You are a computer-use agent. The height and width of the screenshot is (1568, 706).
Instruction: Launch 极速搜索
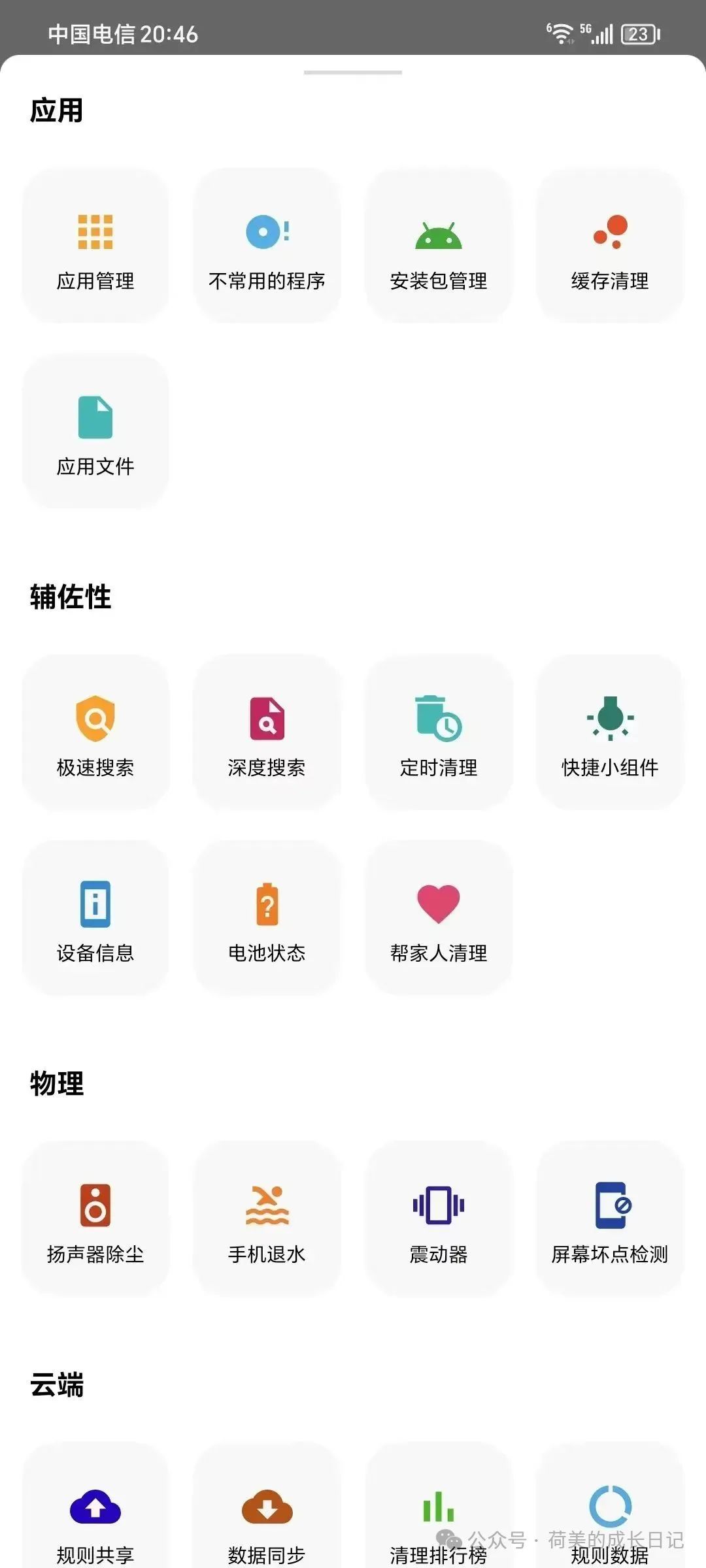pyautogui.click(x=95, y=732)
